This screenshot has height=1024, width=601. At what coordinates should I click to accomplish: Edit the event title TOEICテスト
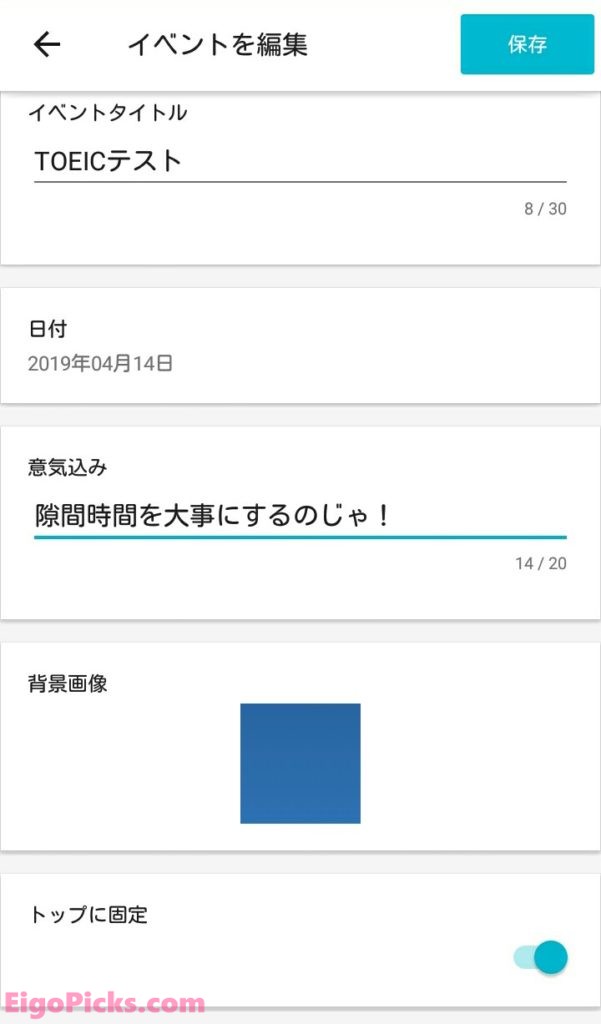tap(300, 161)
